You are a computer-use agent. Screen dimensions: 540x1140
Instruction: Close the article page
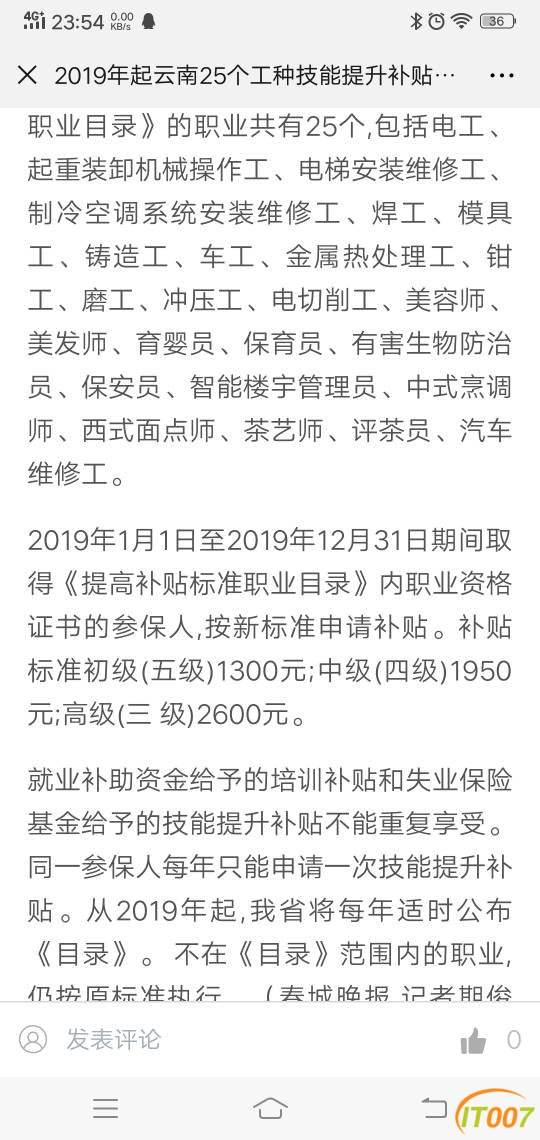[27, 75]
